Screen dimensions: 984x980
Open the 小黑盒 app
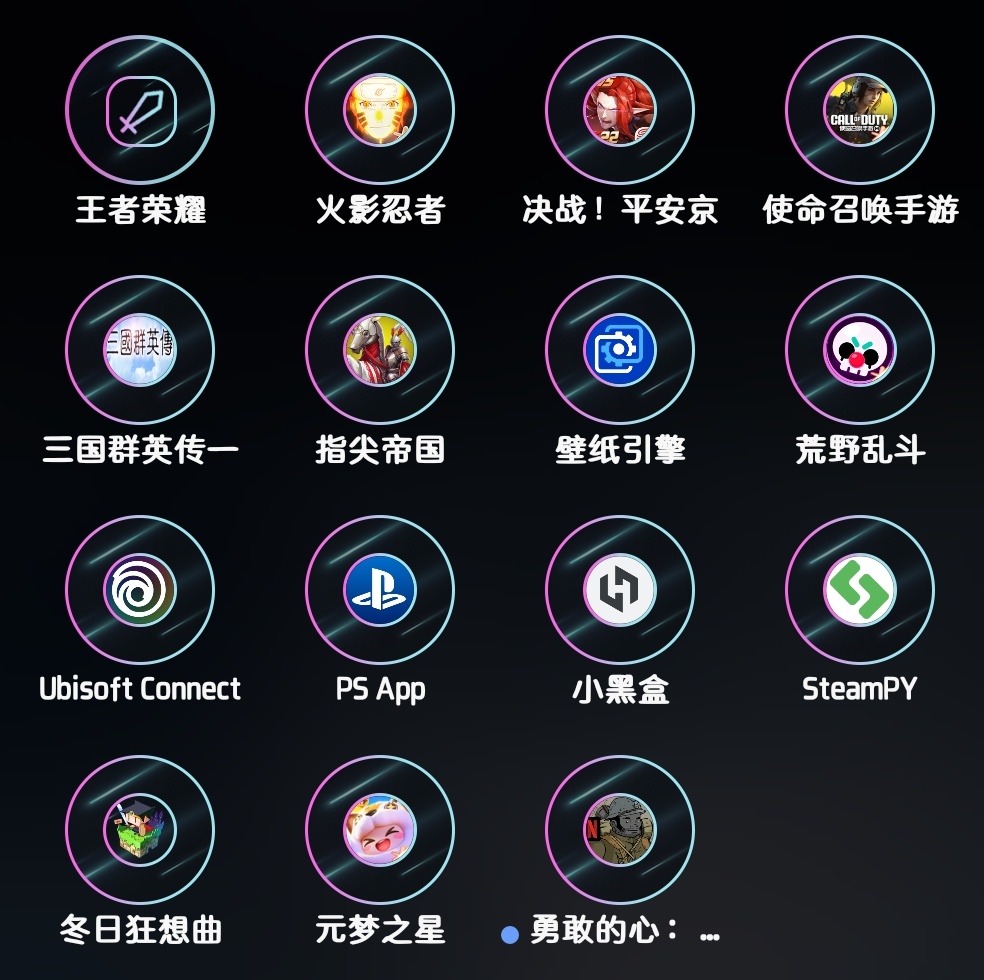pos(620,590)
